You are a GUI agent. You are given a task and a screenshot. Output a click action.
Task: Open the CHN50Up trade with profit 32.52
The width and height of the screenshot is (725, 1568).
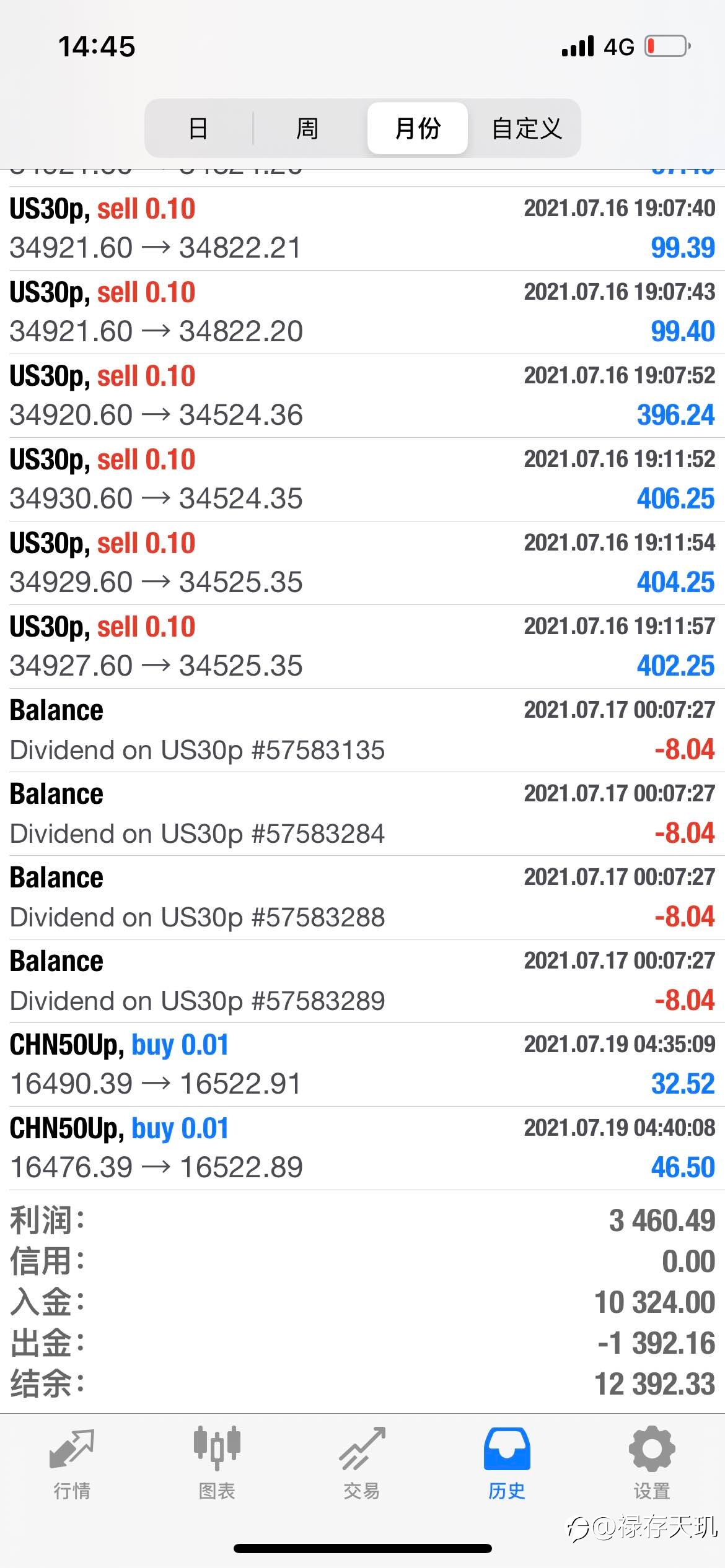coord(362,1065)
